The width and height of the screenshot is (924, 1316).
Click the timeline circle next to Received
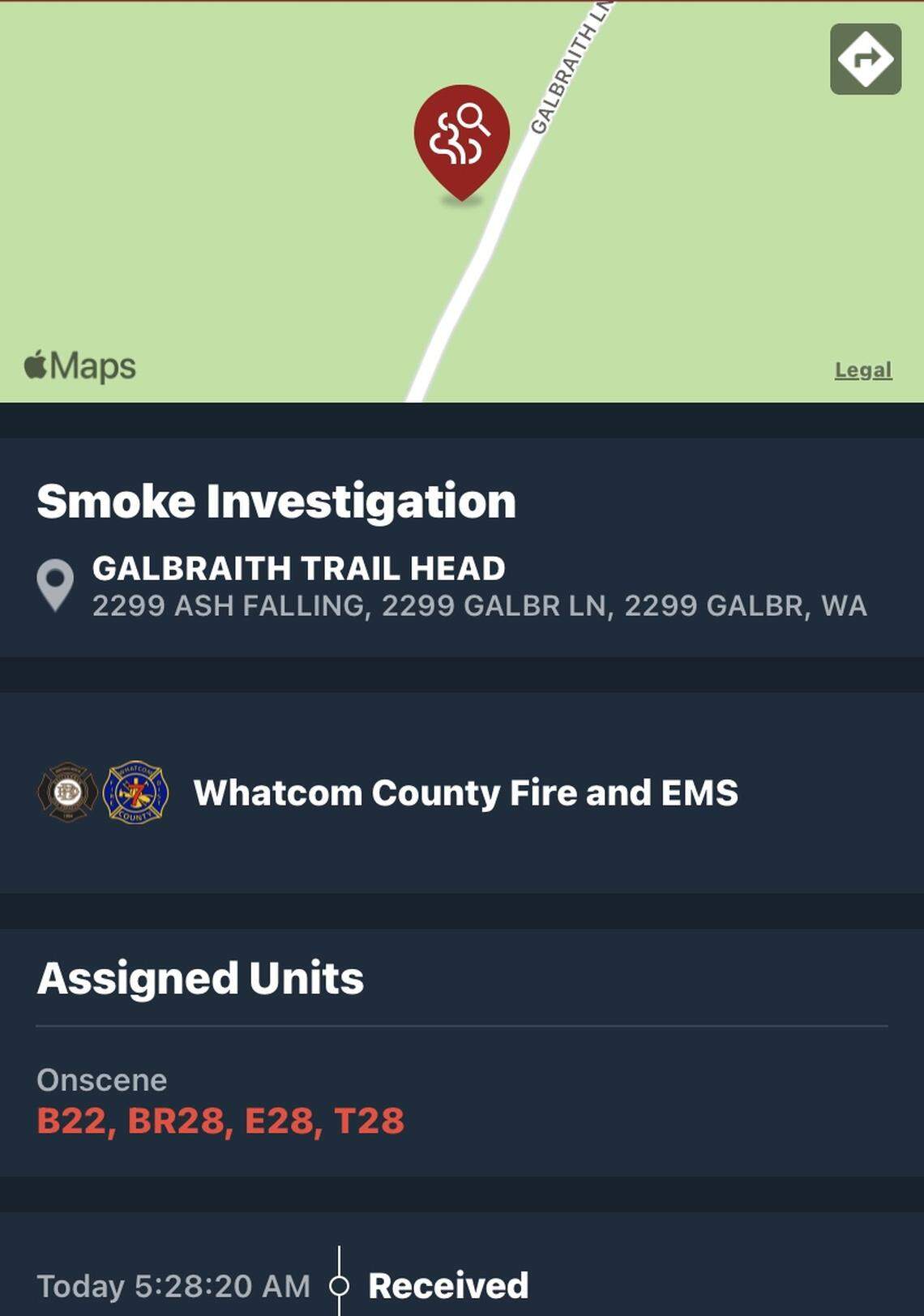(340, 1285)
